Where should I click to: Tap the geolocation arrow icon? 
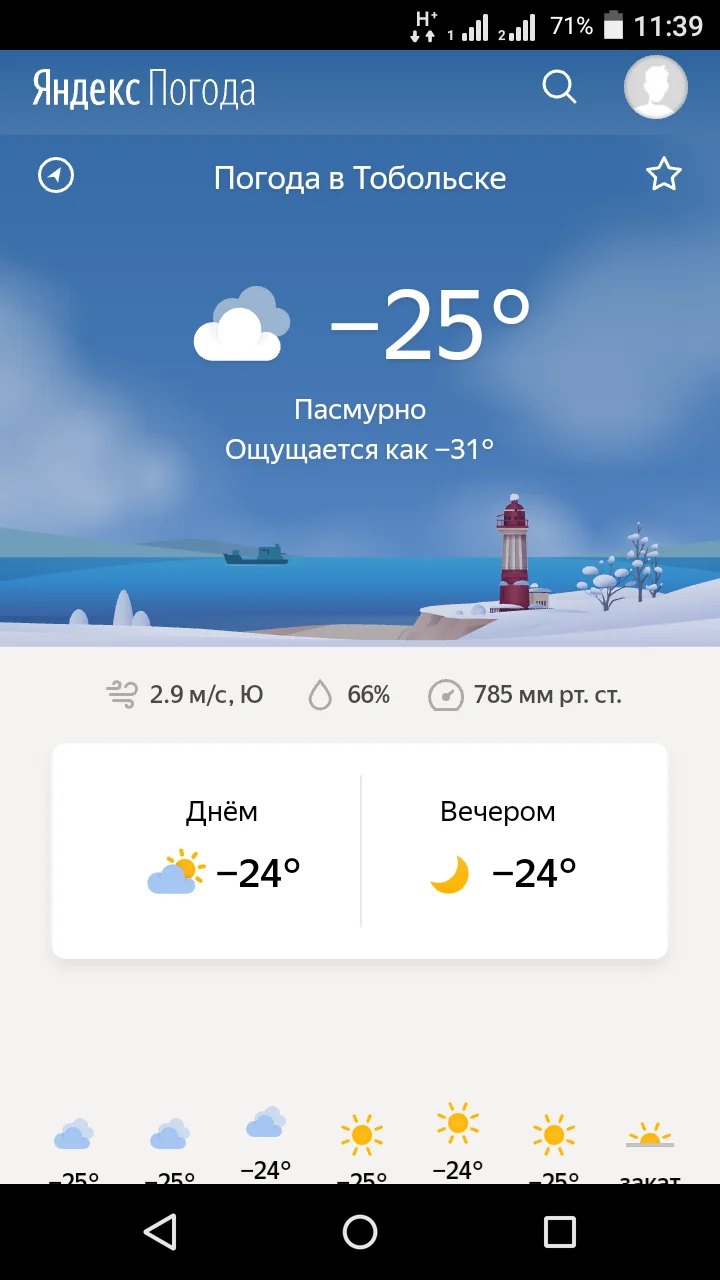[56, 175]
